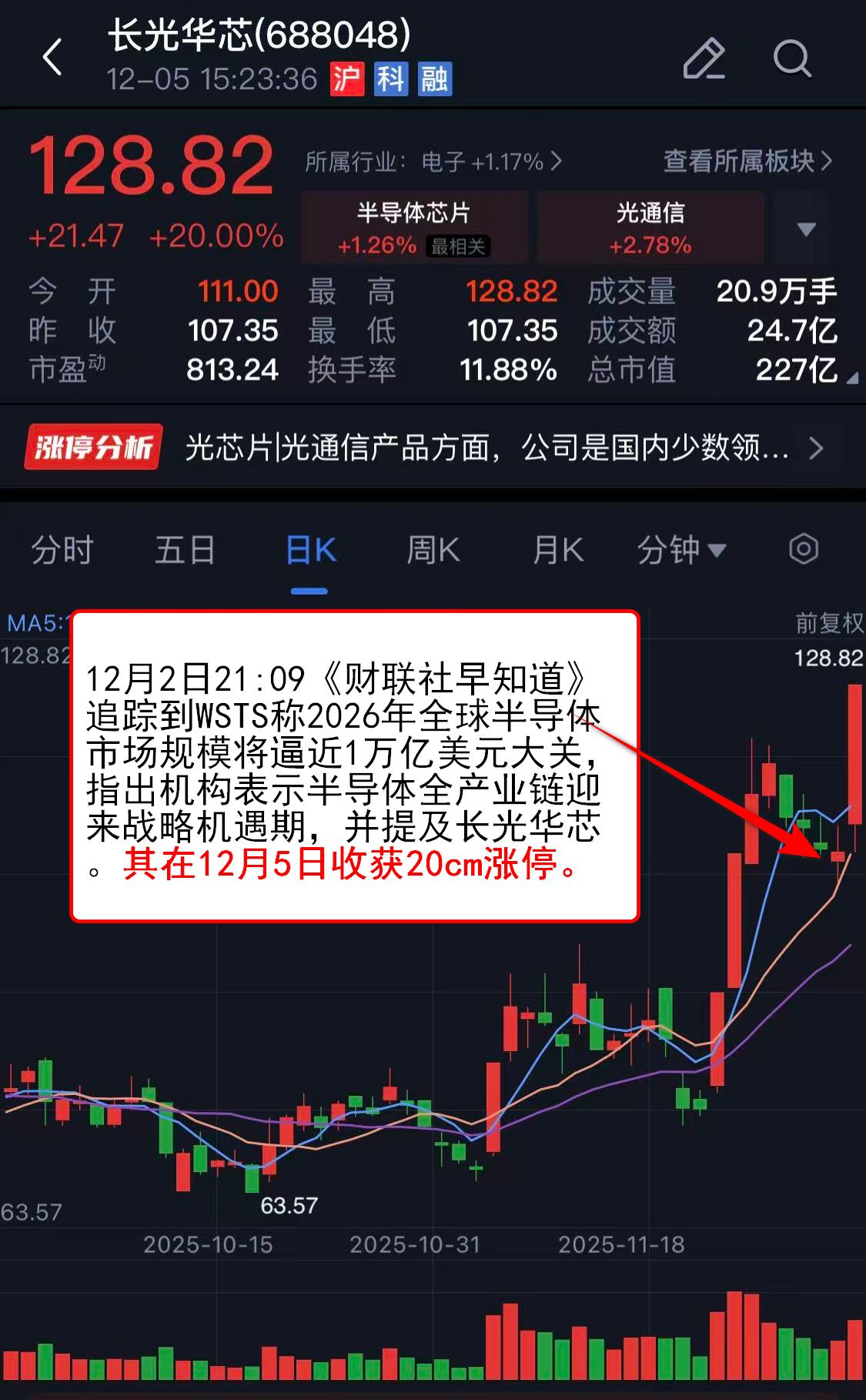Switch to the 周K chart tab
Viewport: 866px width, 1400px height.
point(433,551)
